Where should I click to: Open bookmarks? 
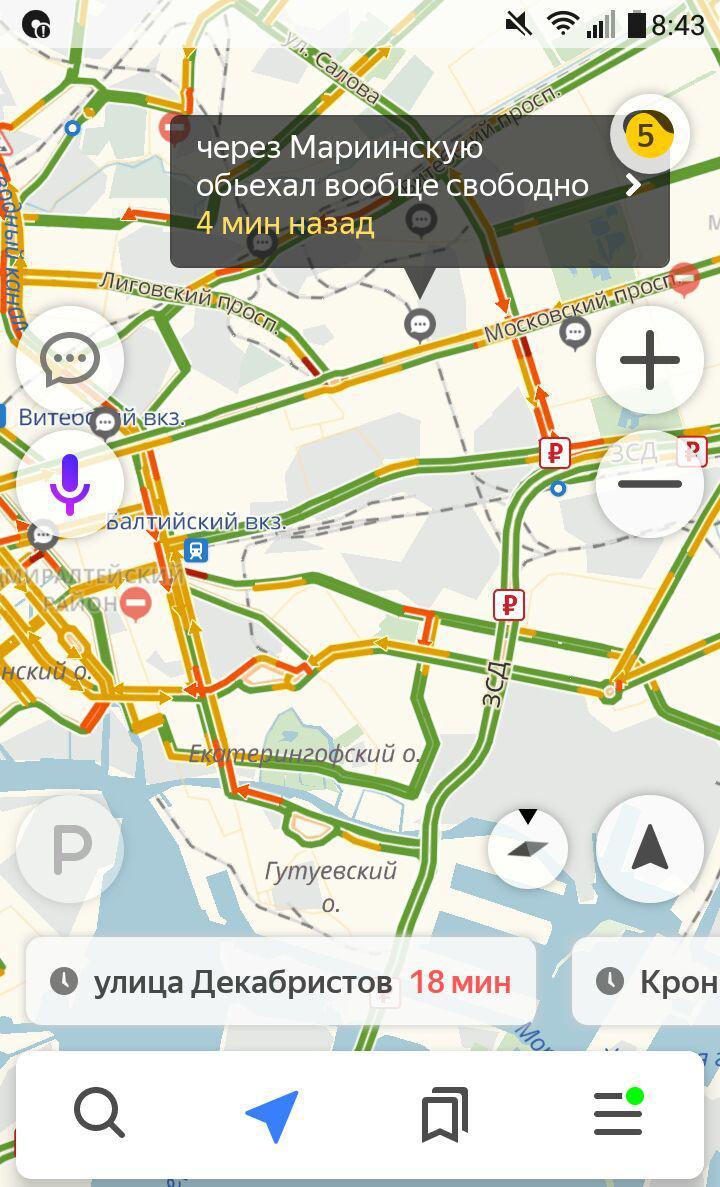click(x=445, y=1115)
